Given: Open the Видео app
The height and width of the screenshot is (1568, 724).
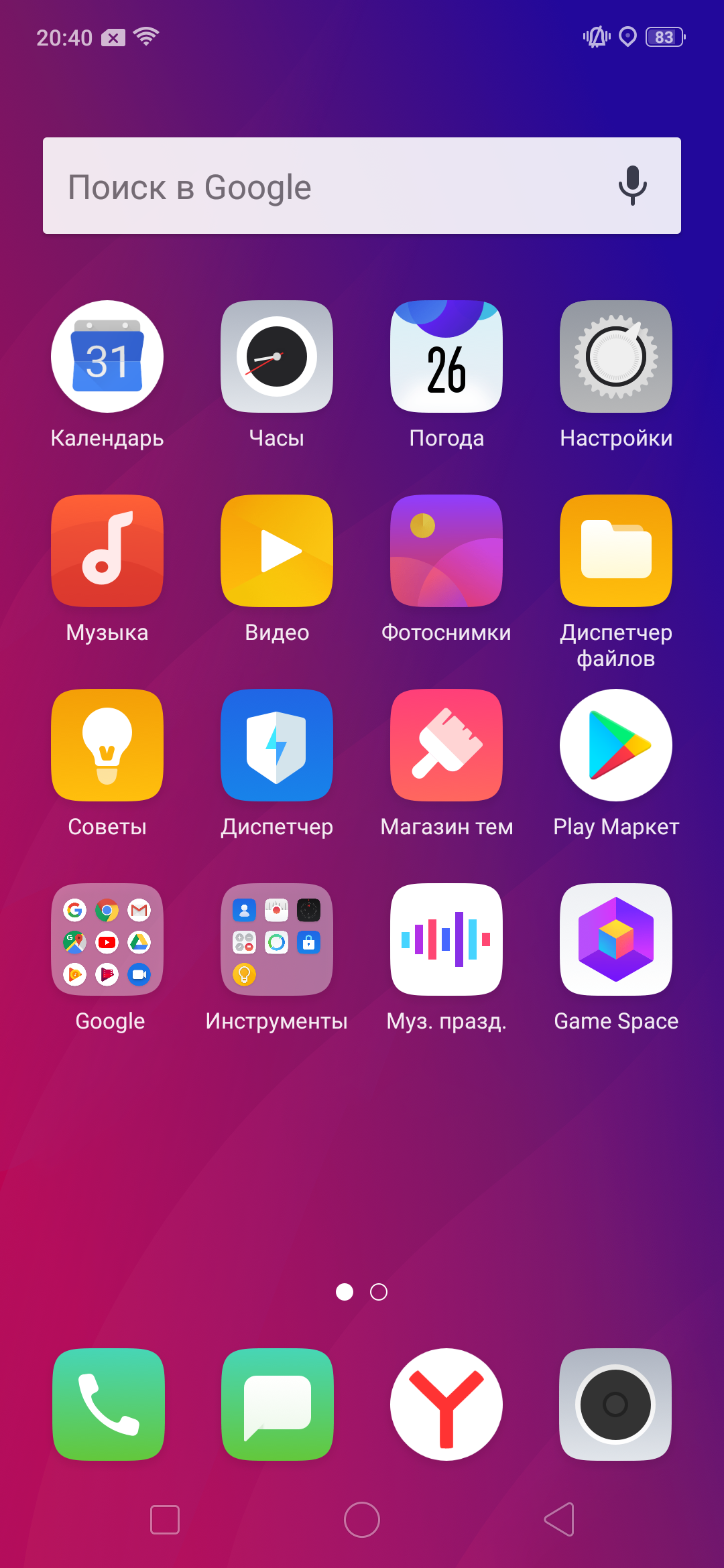Looking at the screenshot, I should [277, 551].
